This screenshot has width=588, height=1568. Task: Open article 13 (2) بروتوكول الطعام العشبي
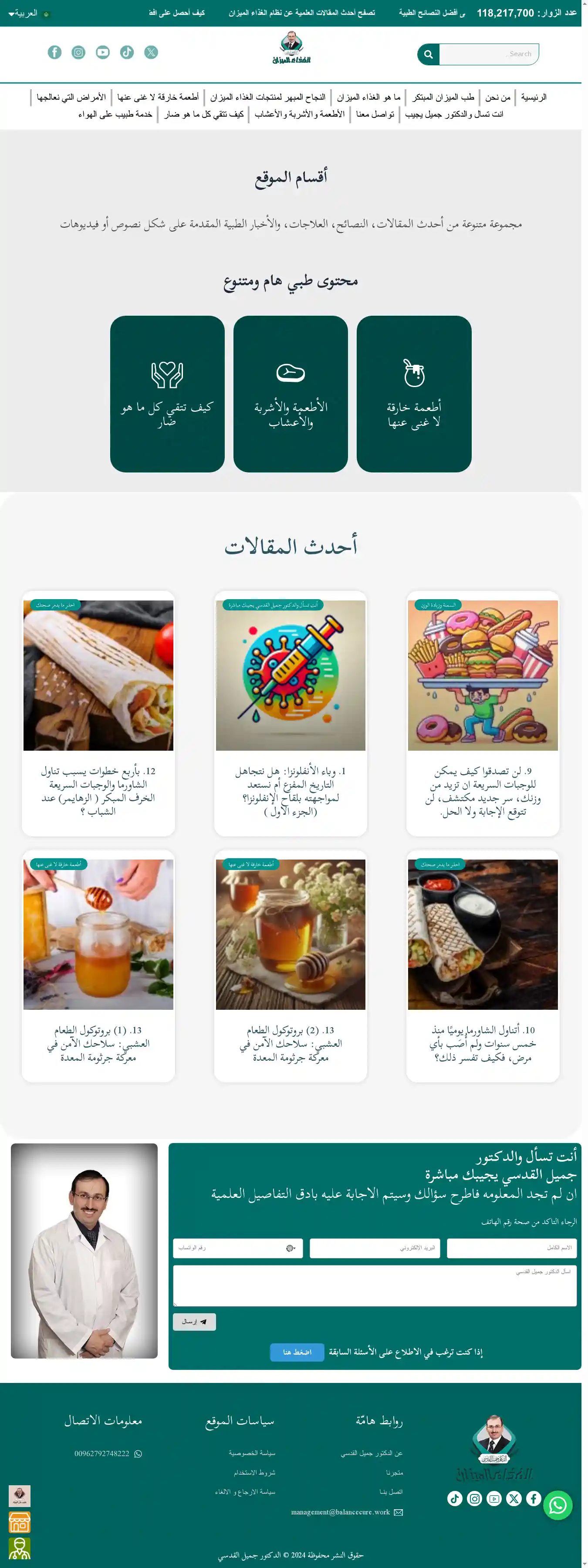(x=291, y=1043)
